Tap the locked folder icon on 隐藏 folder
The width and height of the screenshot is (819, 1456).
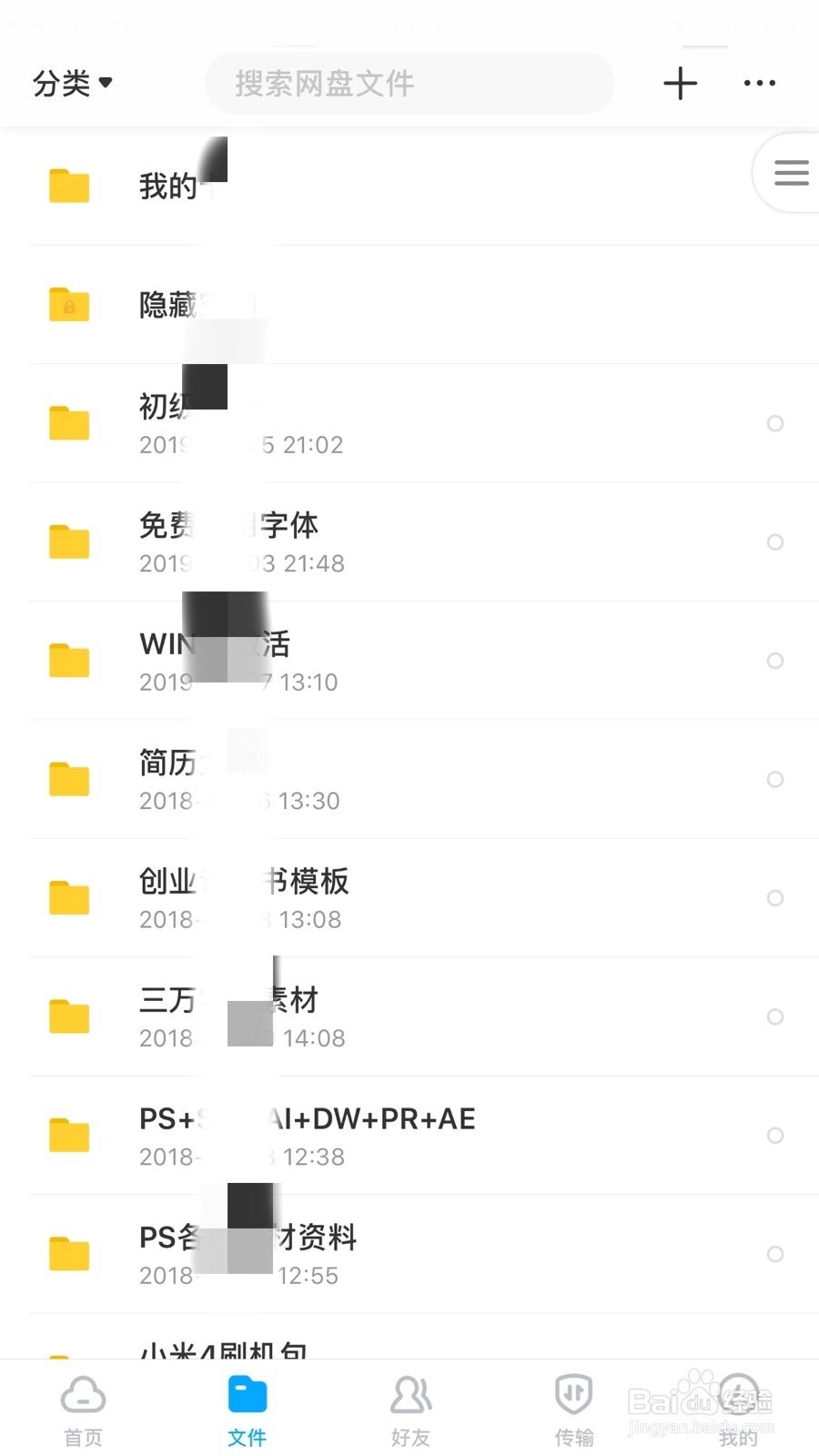click(69, 305)
